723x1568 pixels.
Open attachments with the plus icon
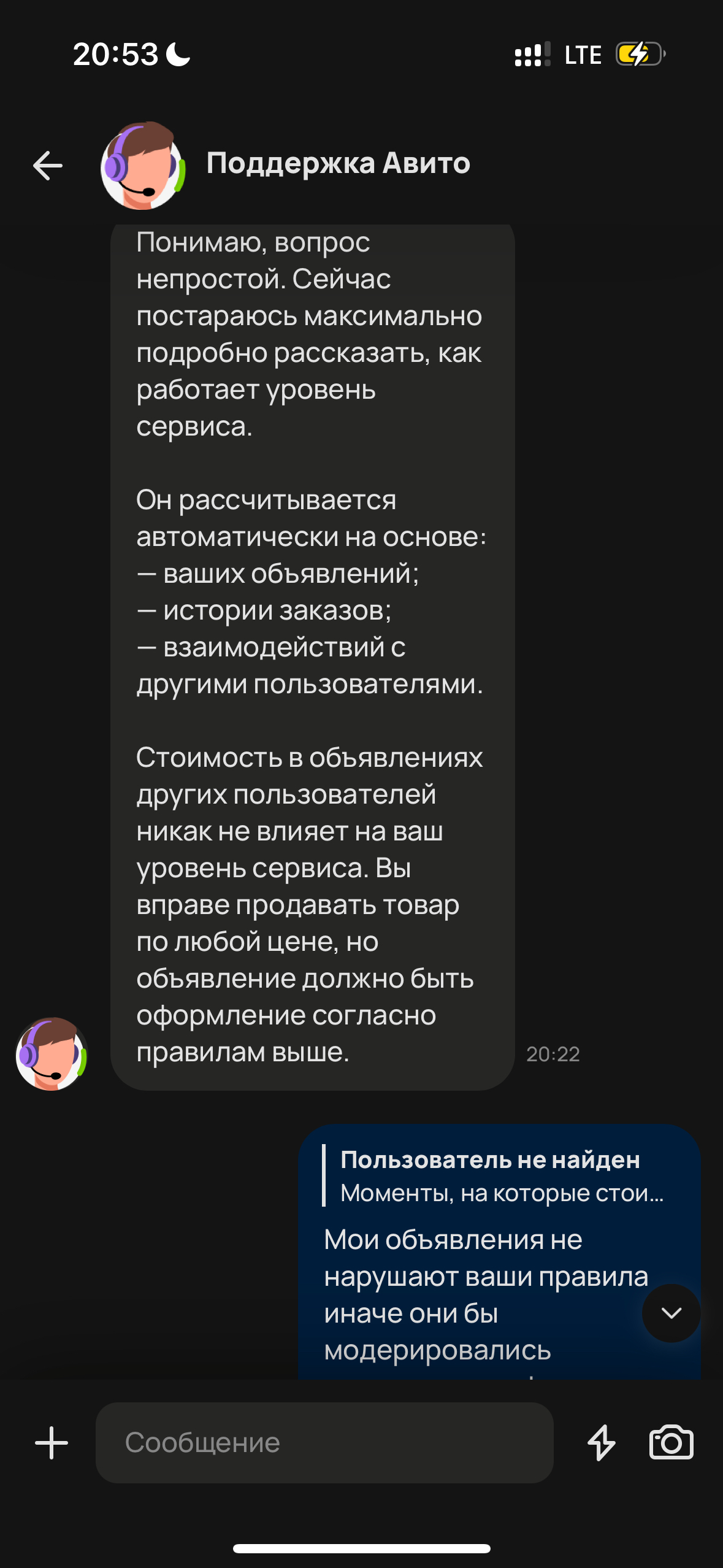click(52, 1443)
